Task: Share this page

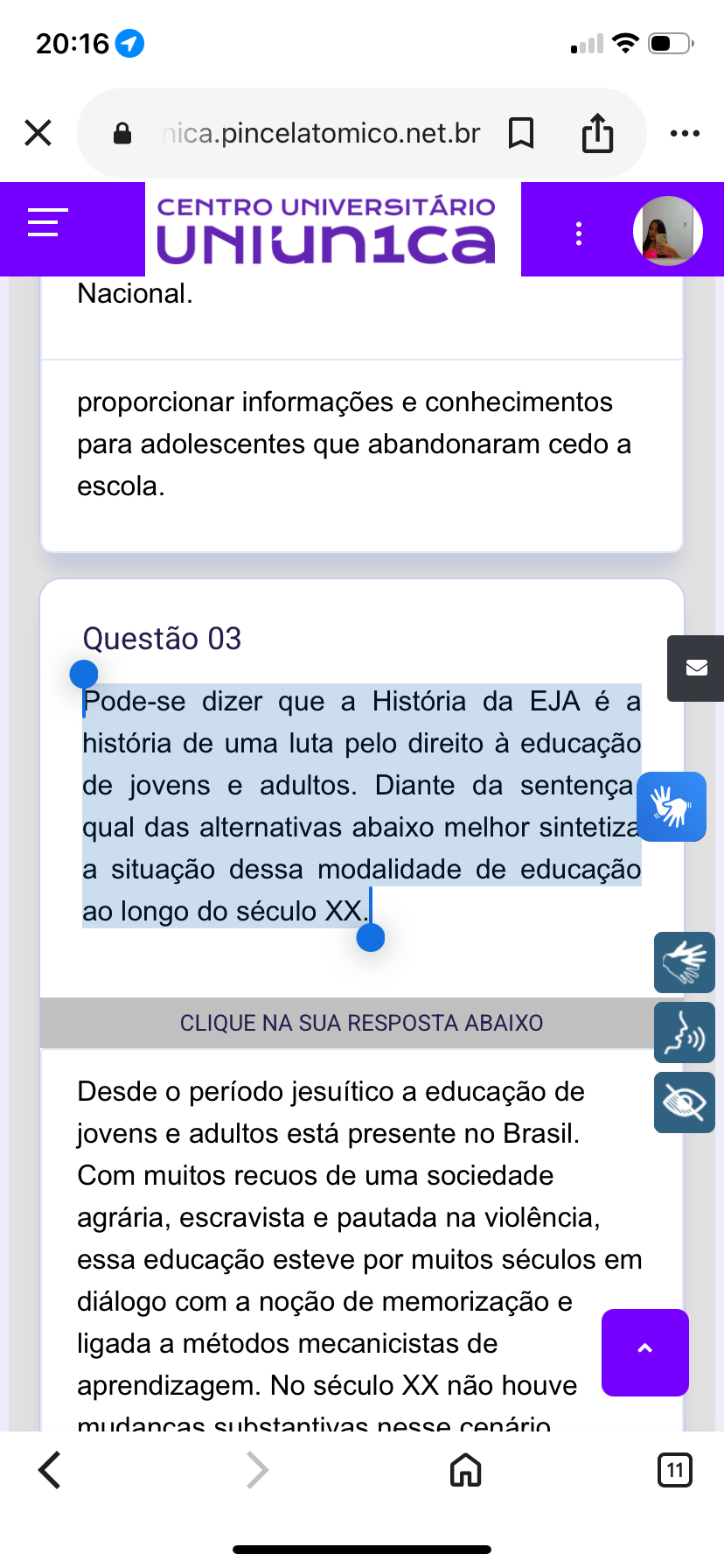Action: pyautogui.click(x=597, y=133)
